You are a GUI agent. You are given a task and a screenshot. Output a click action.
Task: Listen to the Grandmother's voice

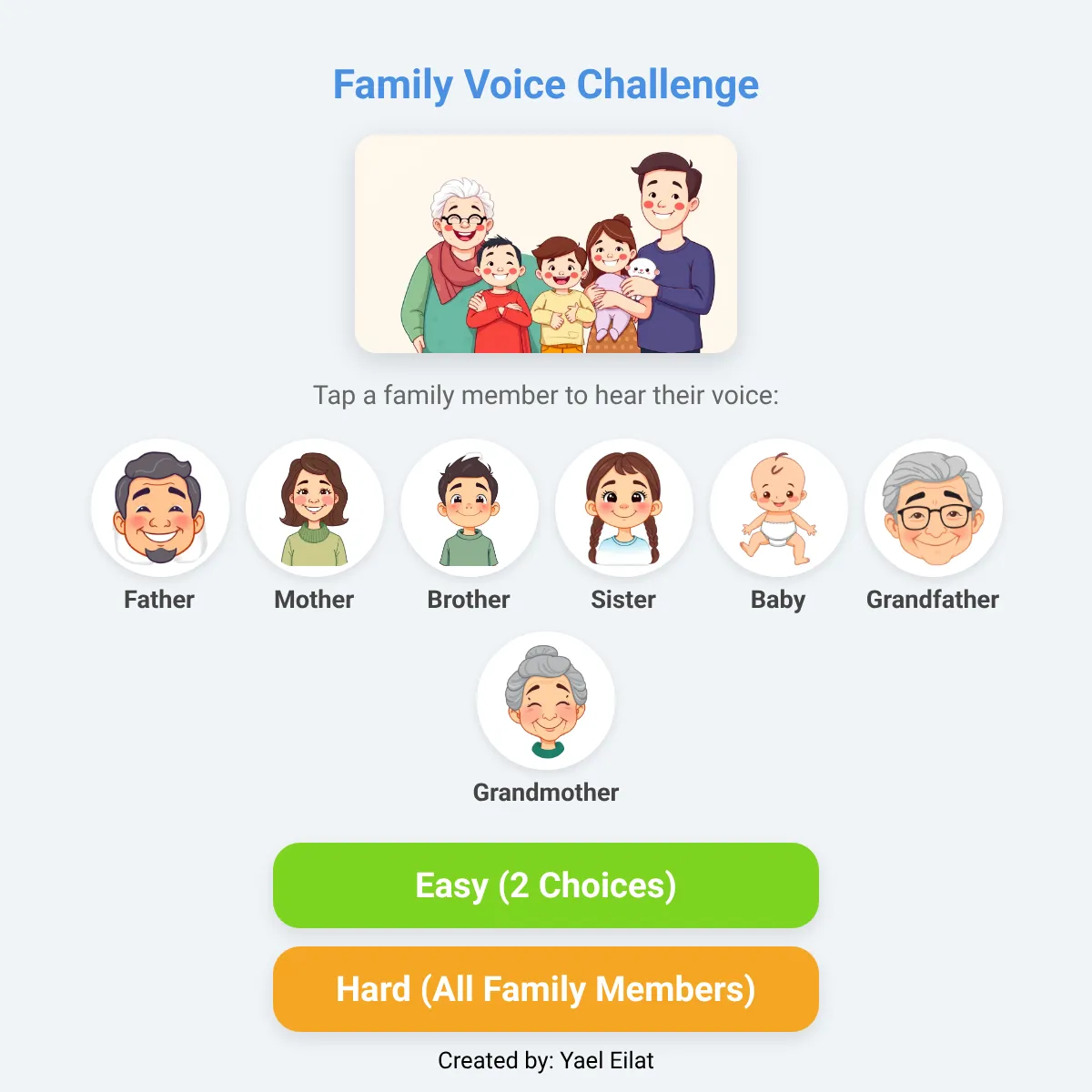point(546,701)
